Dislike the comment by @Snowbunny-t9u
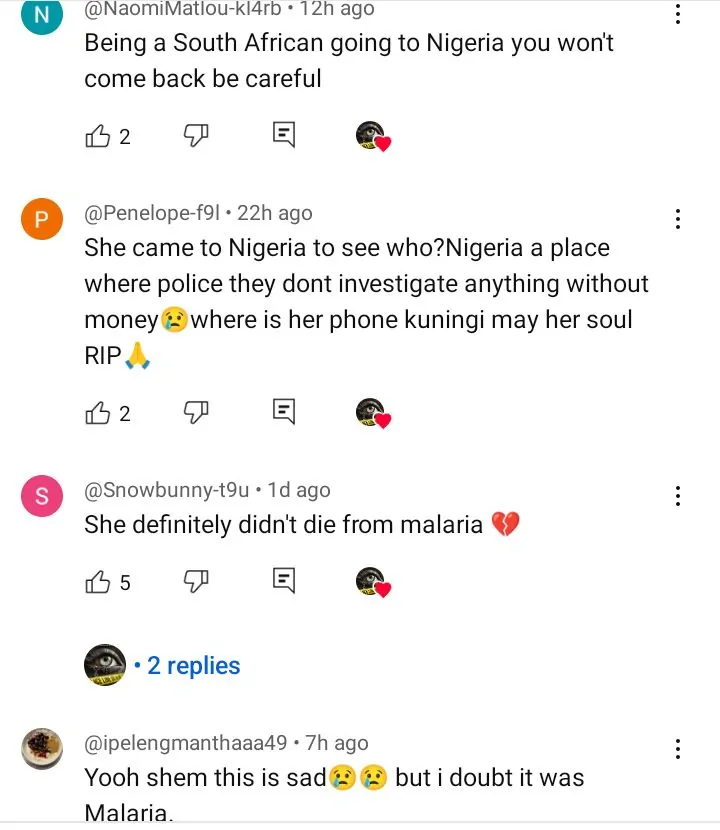This screenshot has width=720, height=830. pos(196,581)
